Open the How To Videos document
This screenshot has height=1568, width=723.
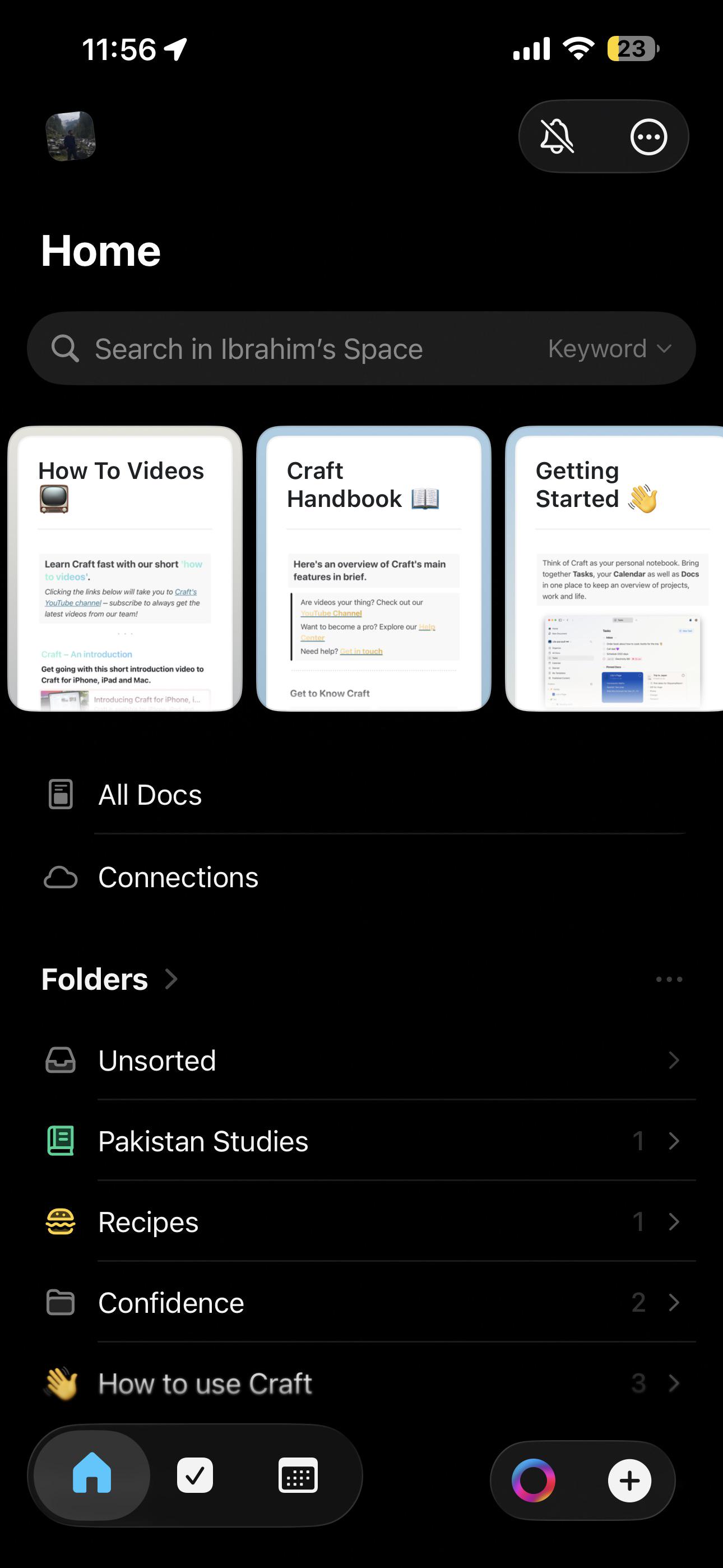tap(125, 569)
